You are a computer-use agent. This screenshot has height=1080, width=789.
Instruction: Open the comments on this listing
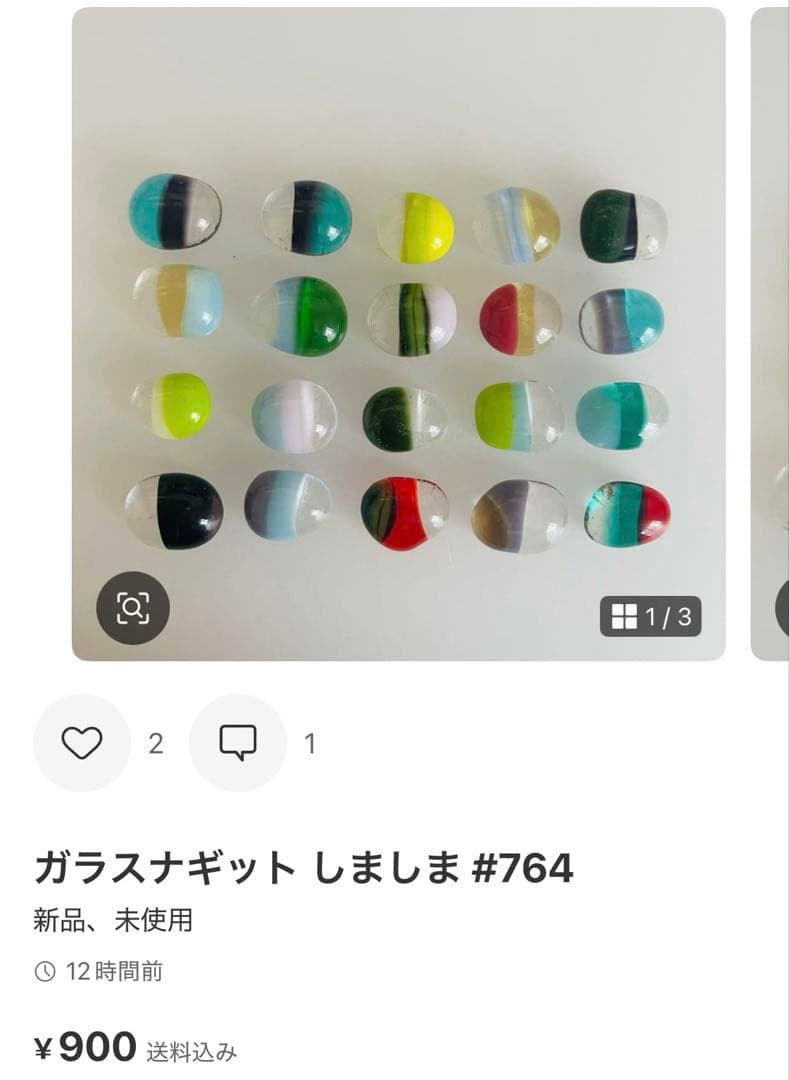[x=238, y=743]
